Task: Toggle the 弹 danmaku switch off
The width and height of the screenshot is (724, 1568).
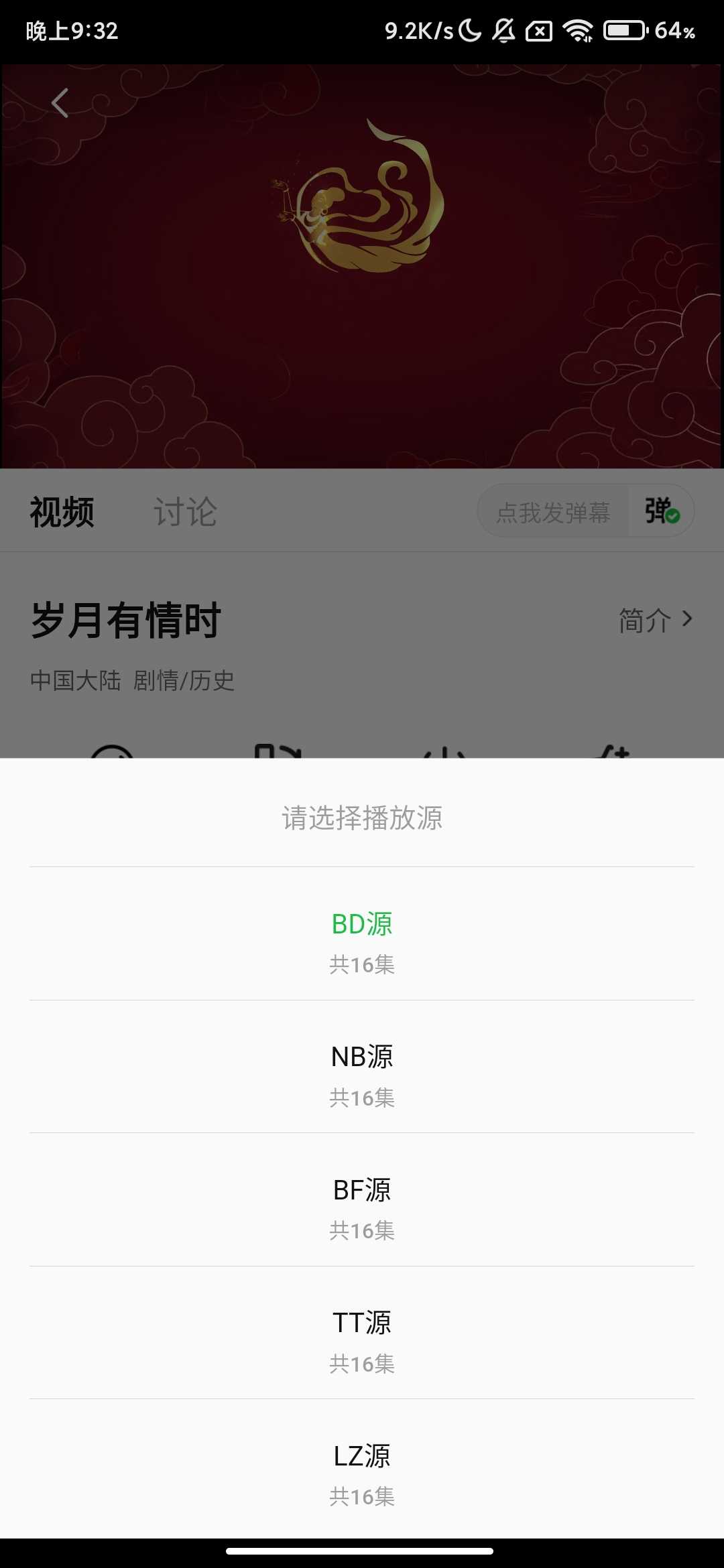Action: (660, 512)
